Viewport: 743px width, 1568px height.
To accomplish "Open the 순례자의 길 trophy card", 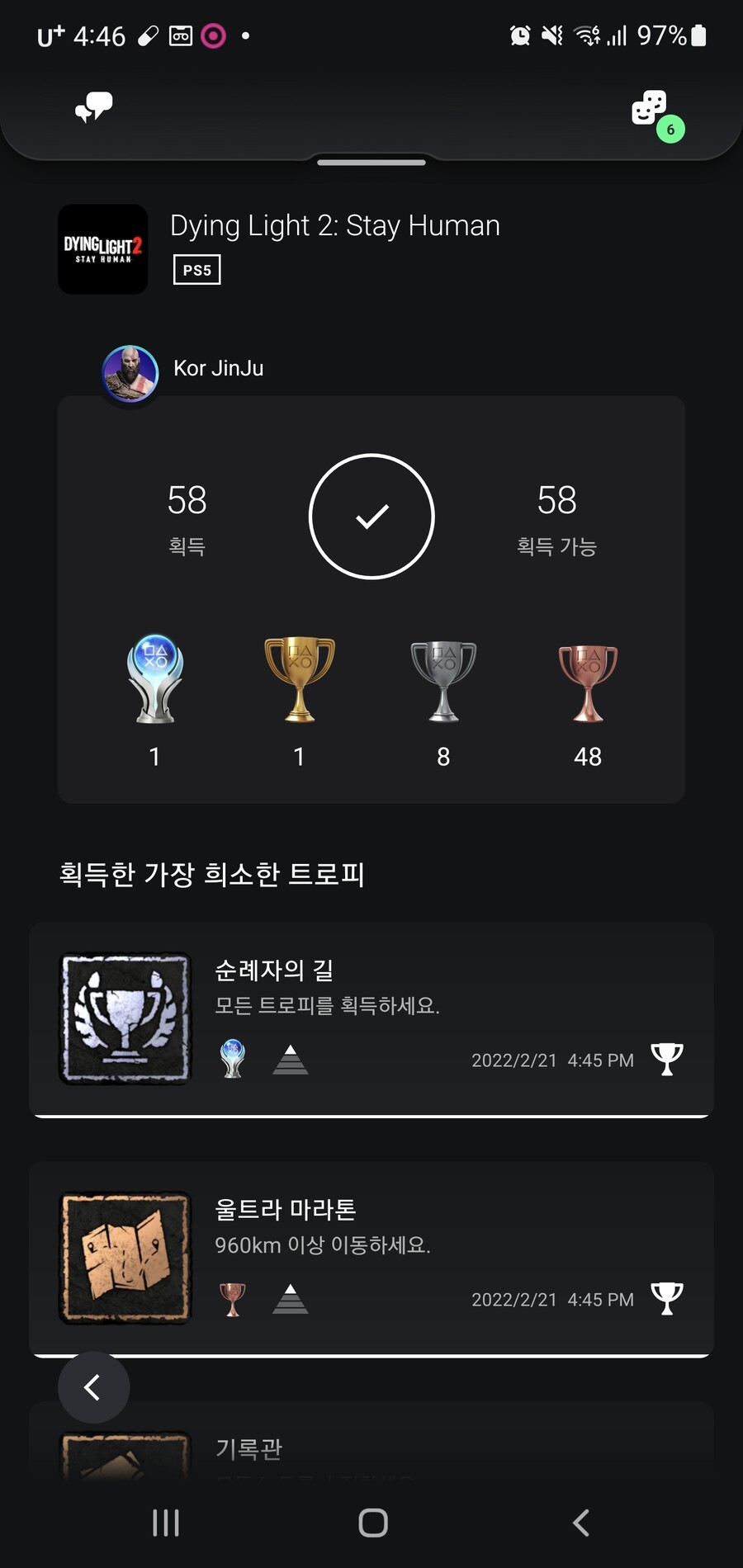I will tap(371, 1018).
